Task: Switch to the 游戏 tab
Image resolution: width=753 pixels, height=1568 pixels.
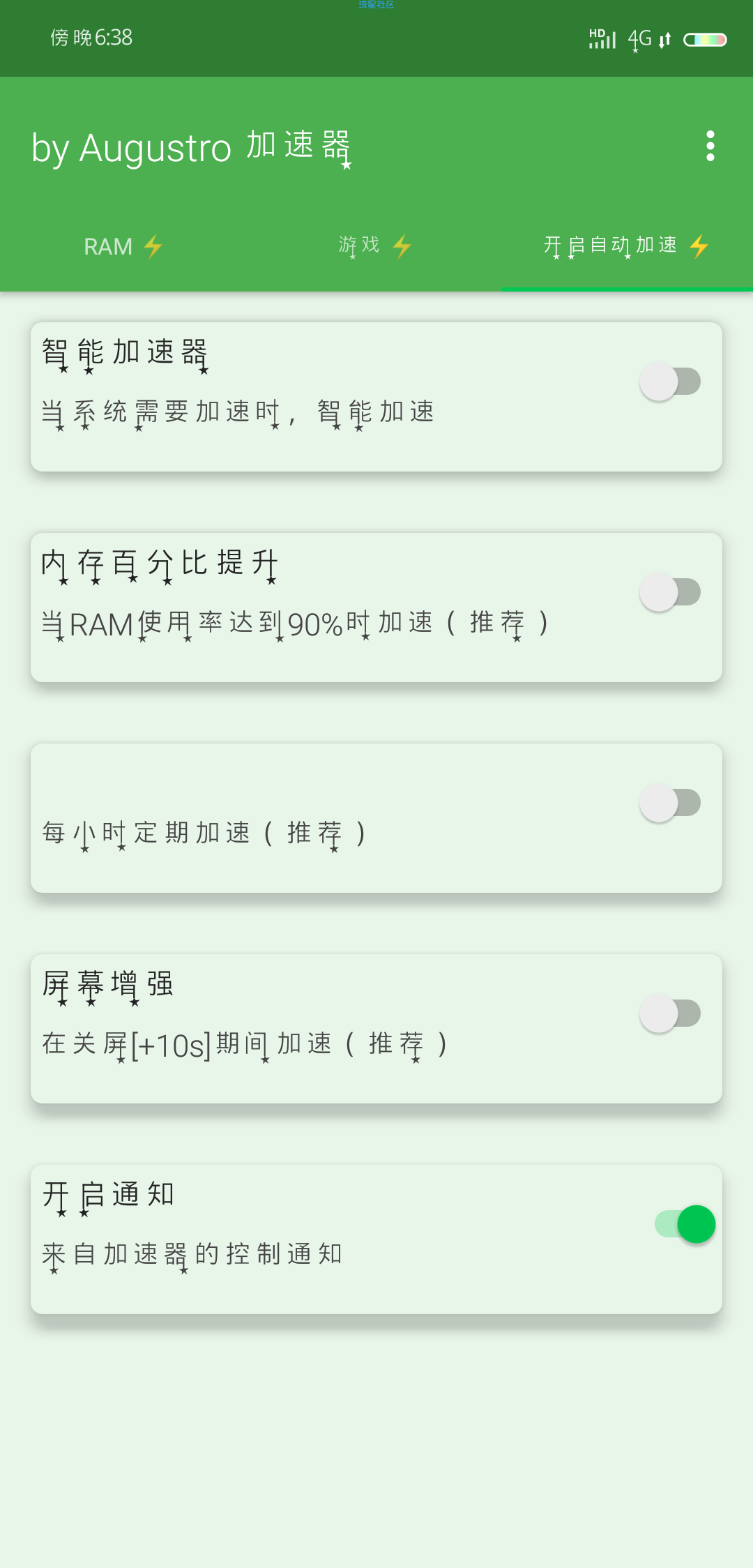Action: point(376,247)
